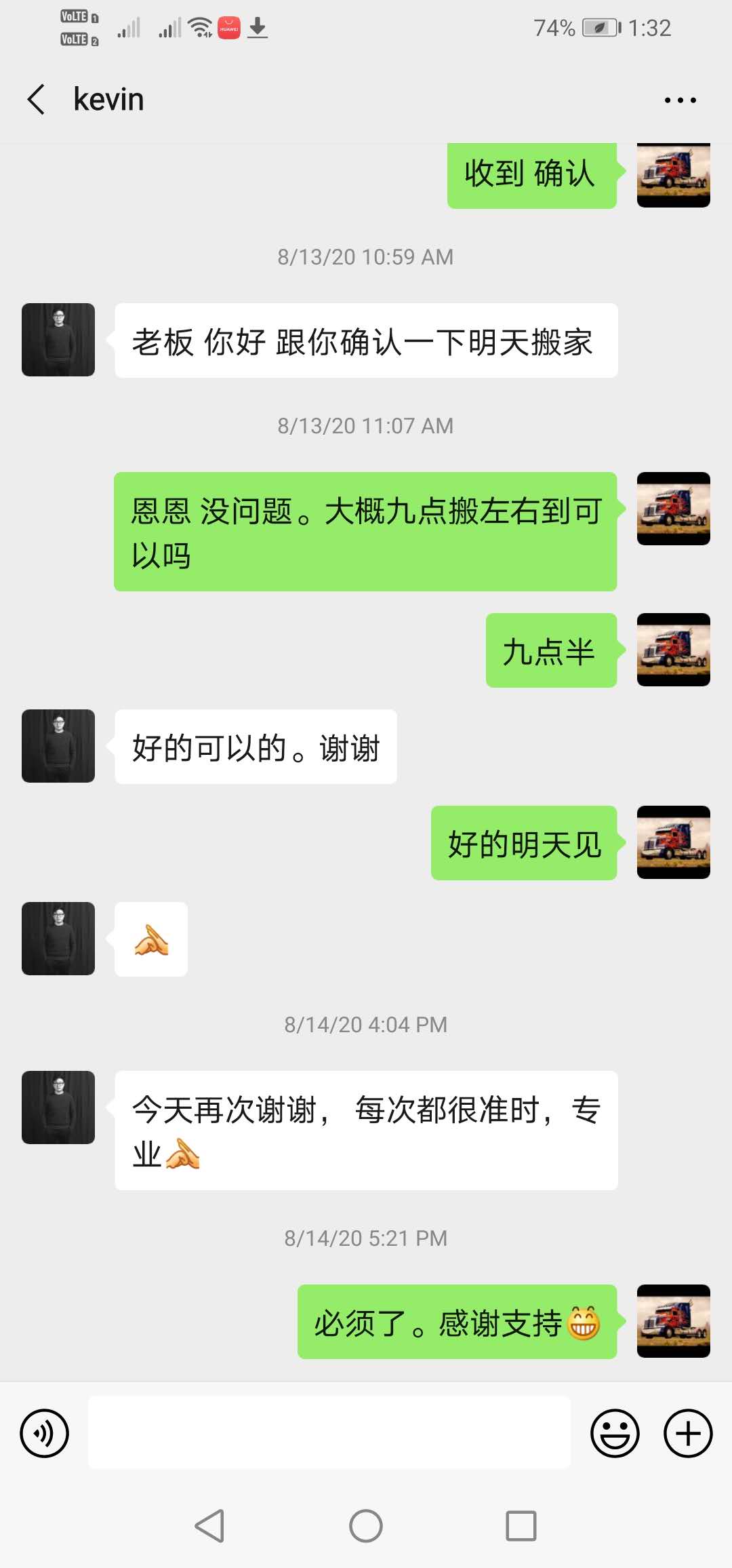
Task: Open my truck avatar beside 九点半
Action: click(x=673, y=650)
